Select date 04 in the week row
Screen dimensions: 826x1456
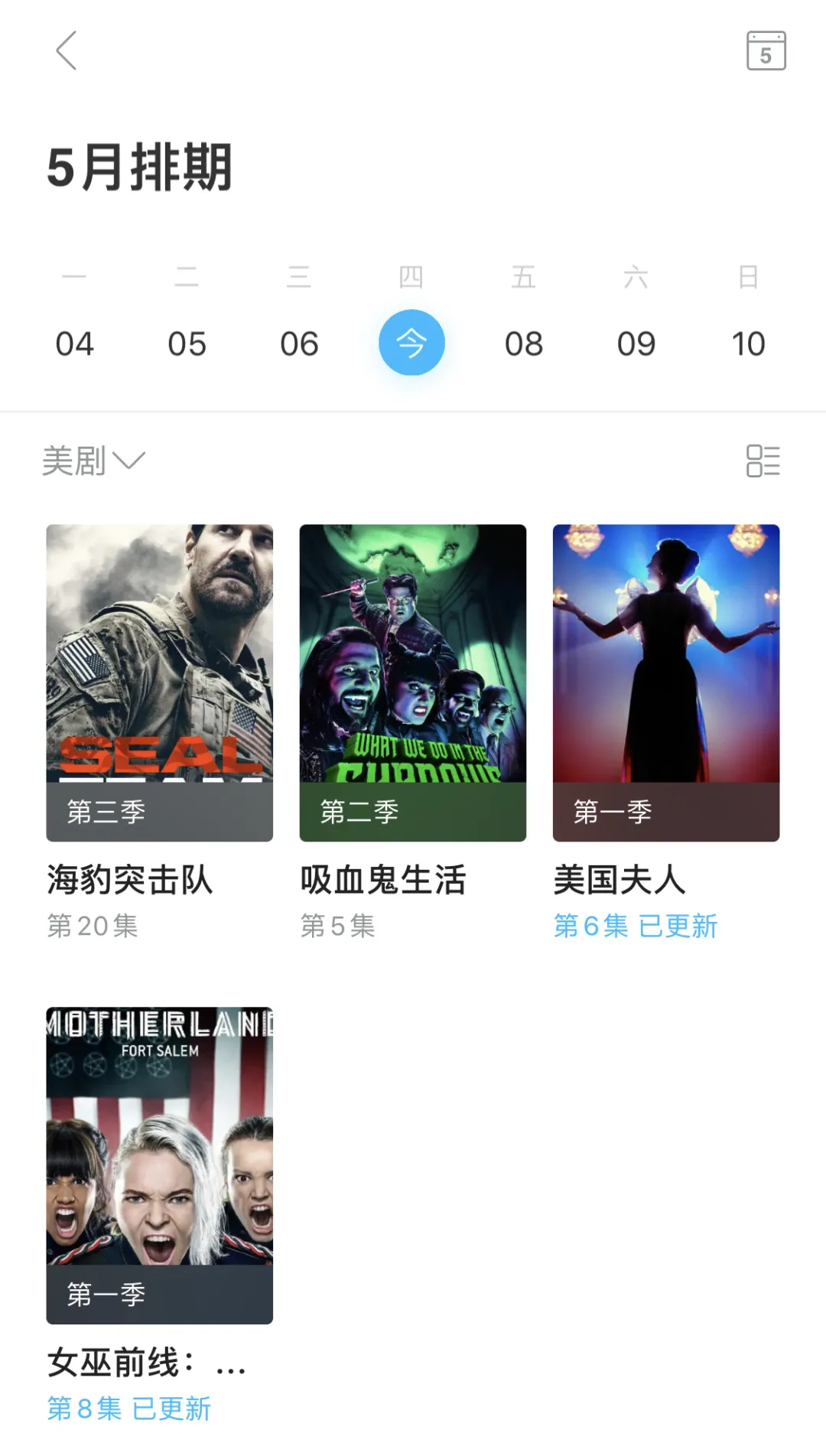(74, 344)
